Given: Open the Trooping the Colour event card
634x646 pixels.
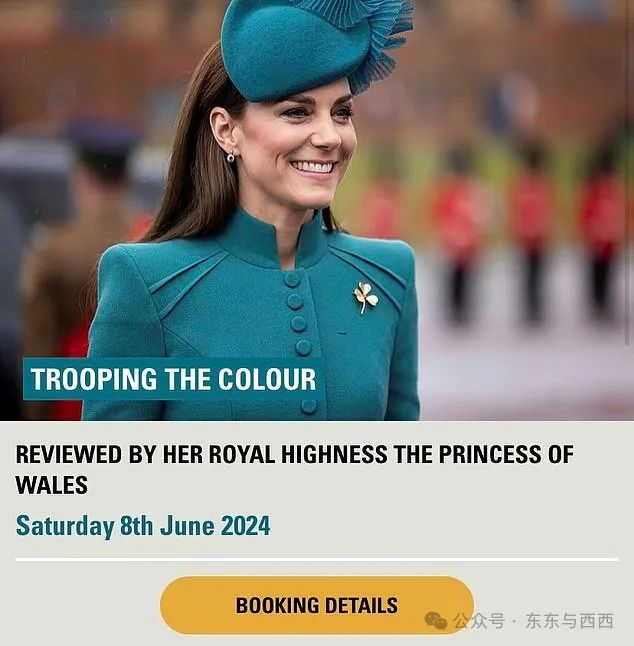Looking at the screenshot, I should (173, 380).
